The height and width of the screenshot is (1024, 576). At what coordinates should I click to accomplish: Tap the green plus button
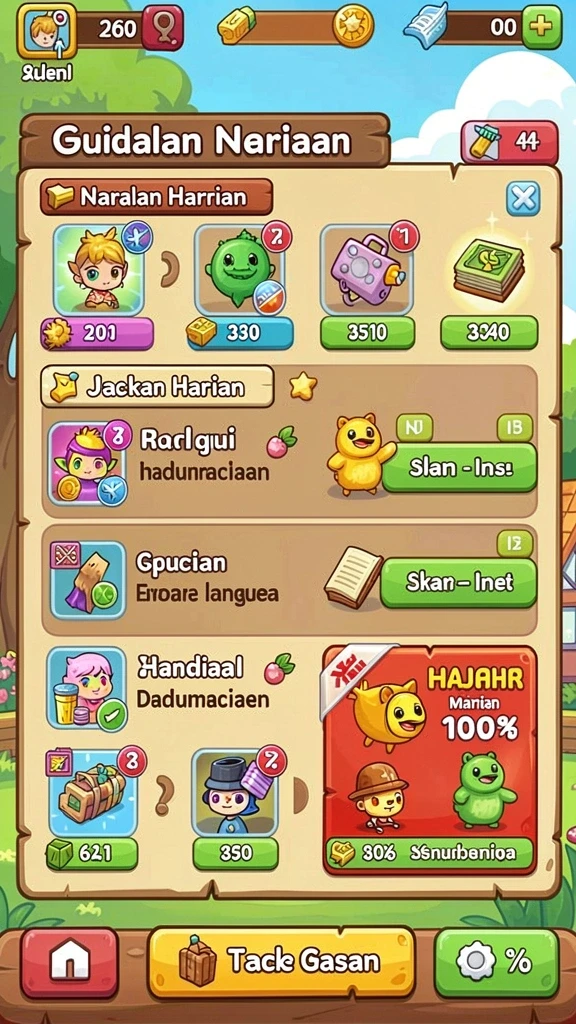click(541, 27)
